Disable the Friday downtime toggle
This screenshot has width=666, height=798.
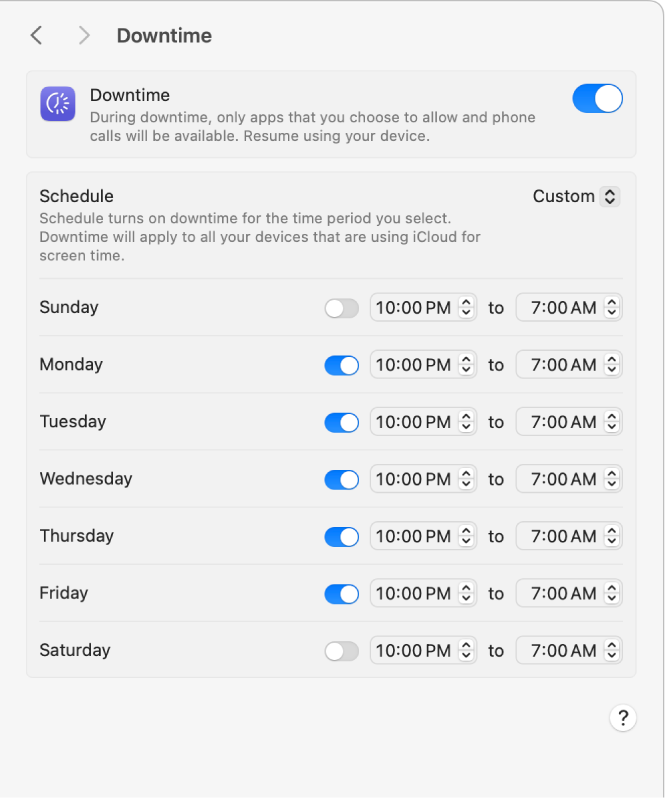[x=341, y=594]
